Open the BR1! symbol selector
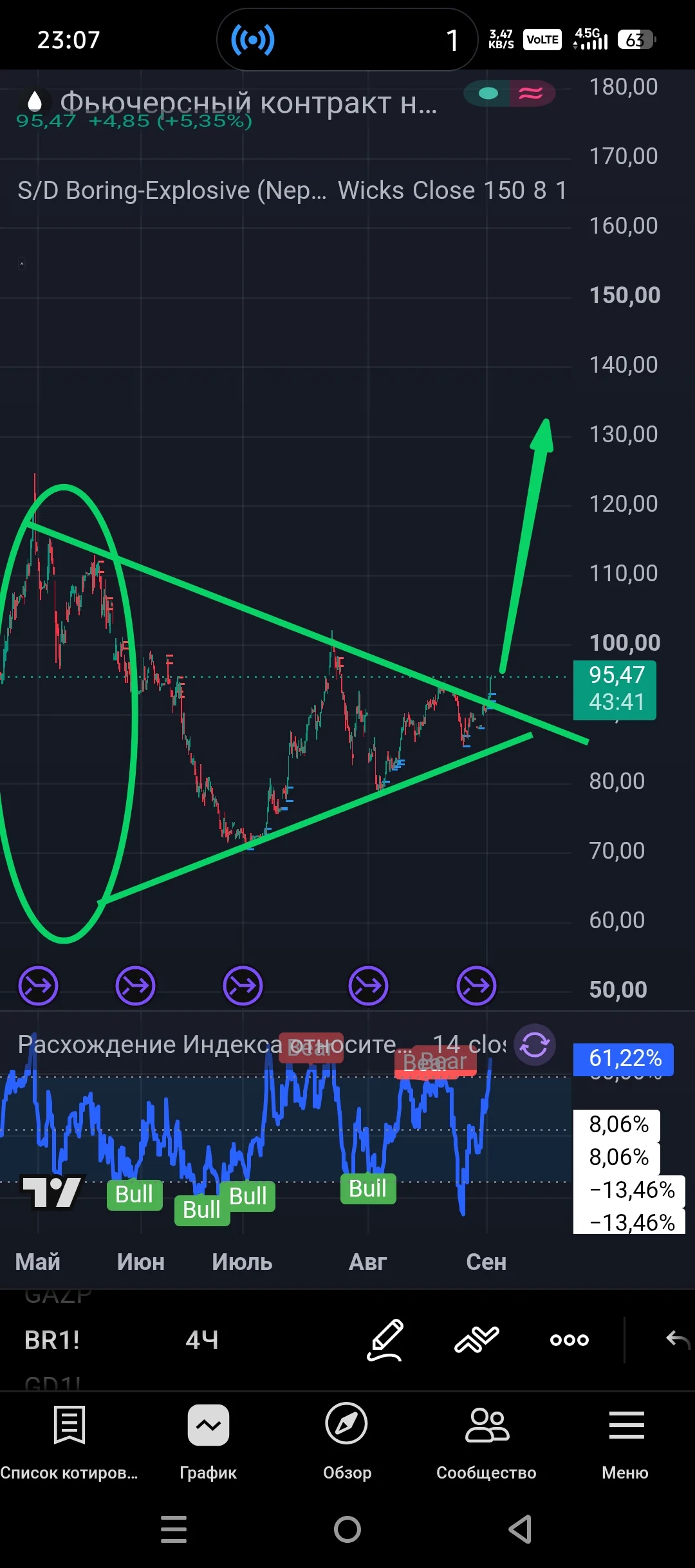695x1568 pixels. click(x=52, y=1340)
